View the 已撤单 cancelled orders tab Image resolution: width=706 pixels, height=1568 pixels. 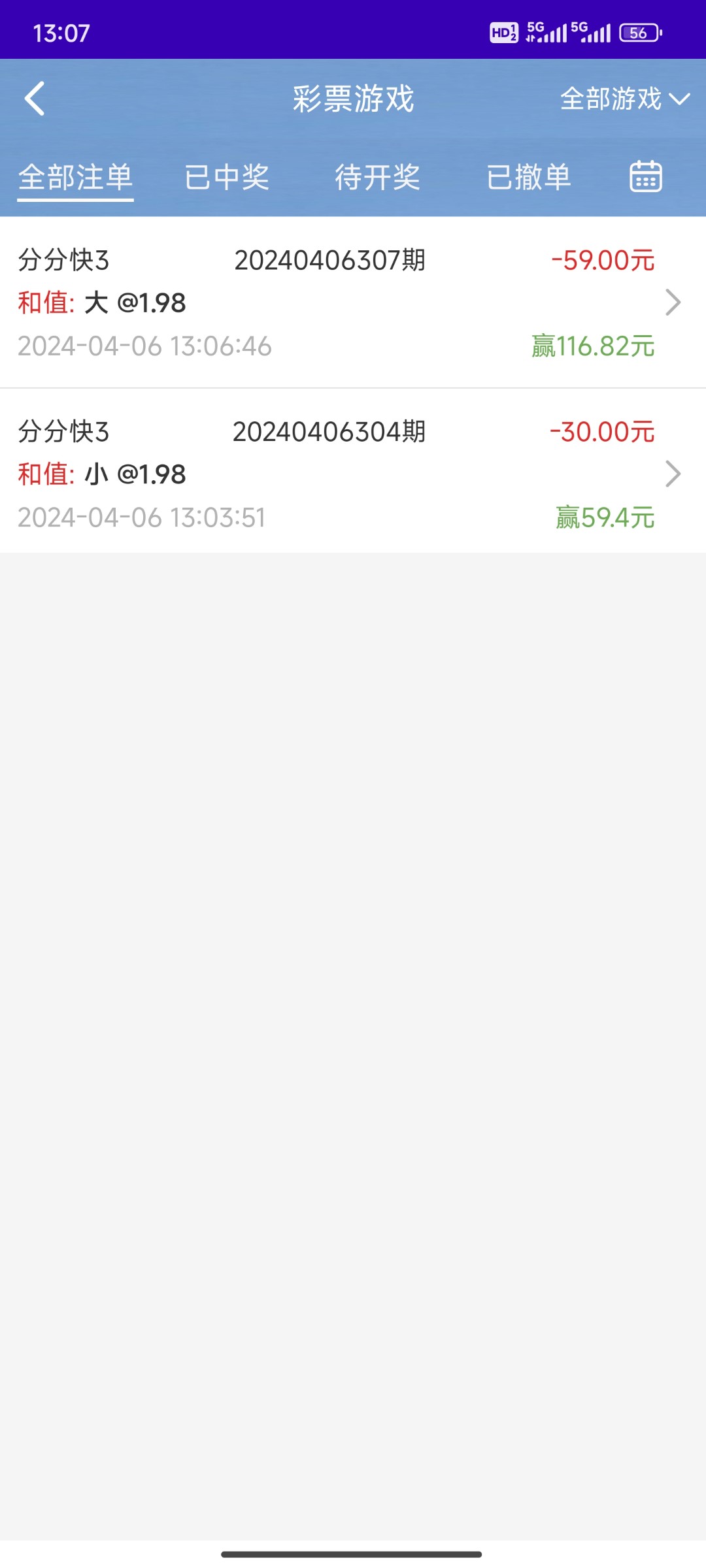(x=528, y=178)
